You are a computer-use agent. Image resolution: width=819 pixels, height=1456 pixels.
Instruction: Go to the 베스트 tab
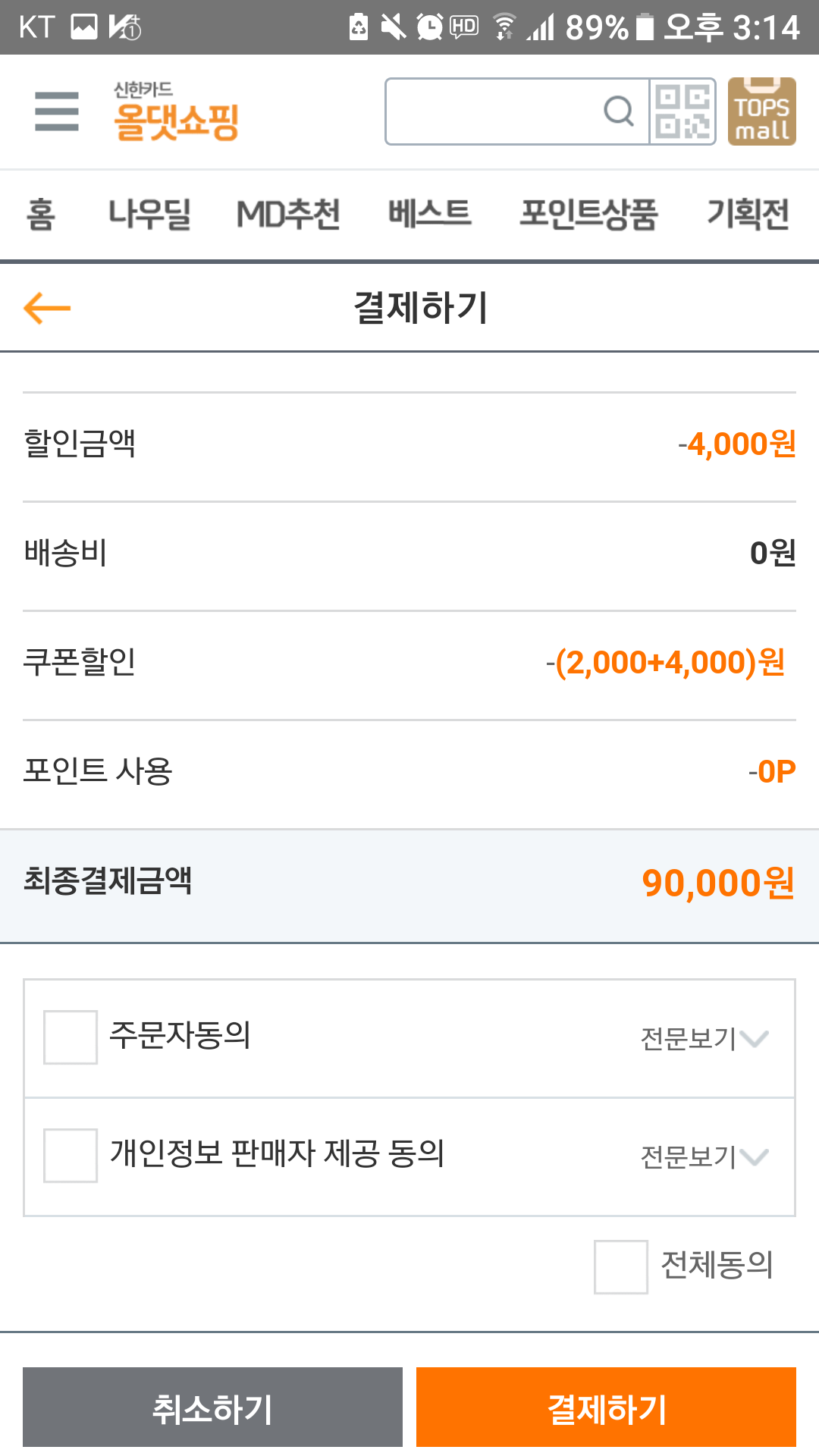tap(429, 215)
